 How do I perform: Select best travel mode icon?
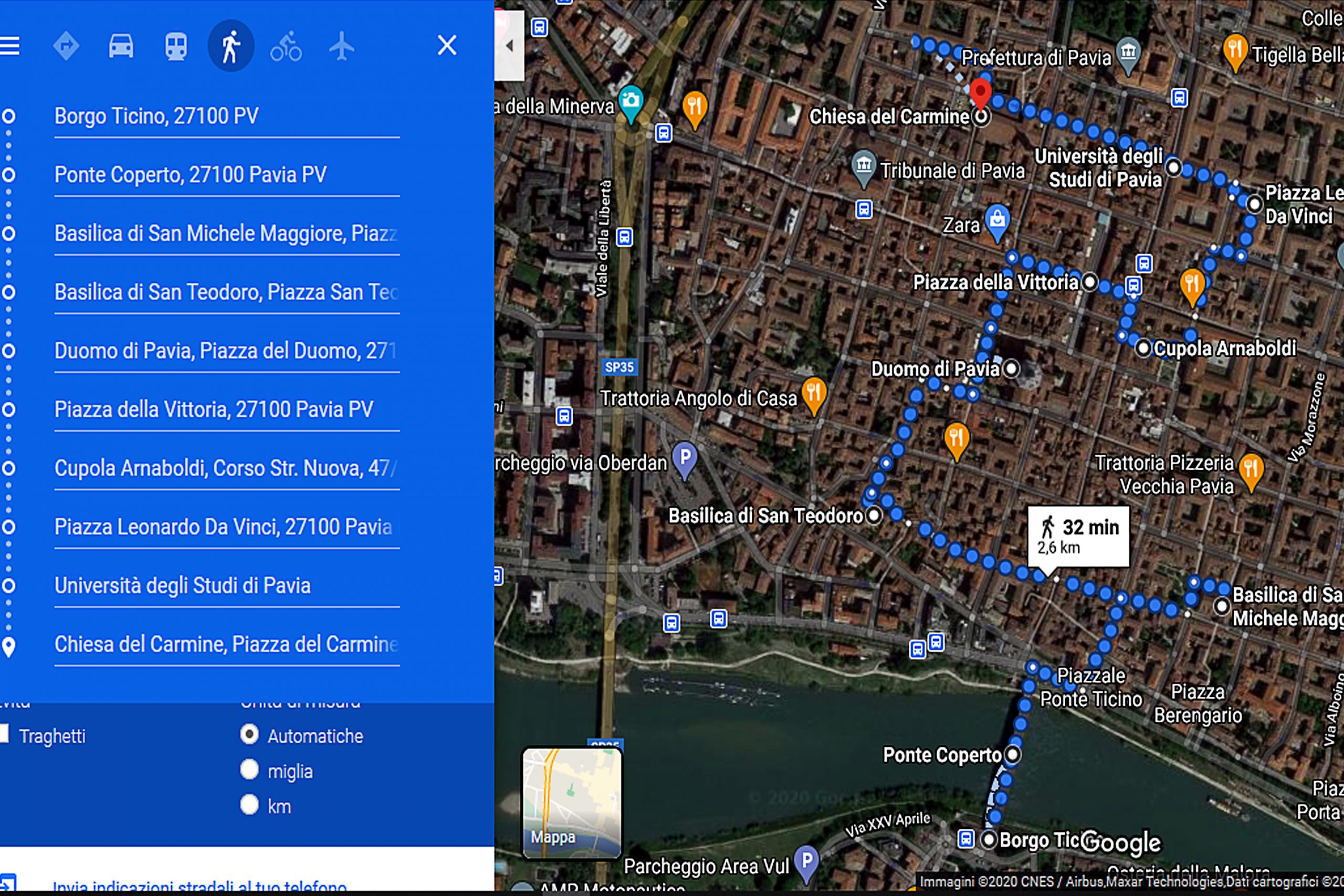(66, 45)
